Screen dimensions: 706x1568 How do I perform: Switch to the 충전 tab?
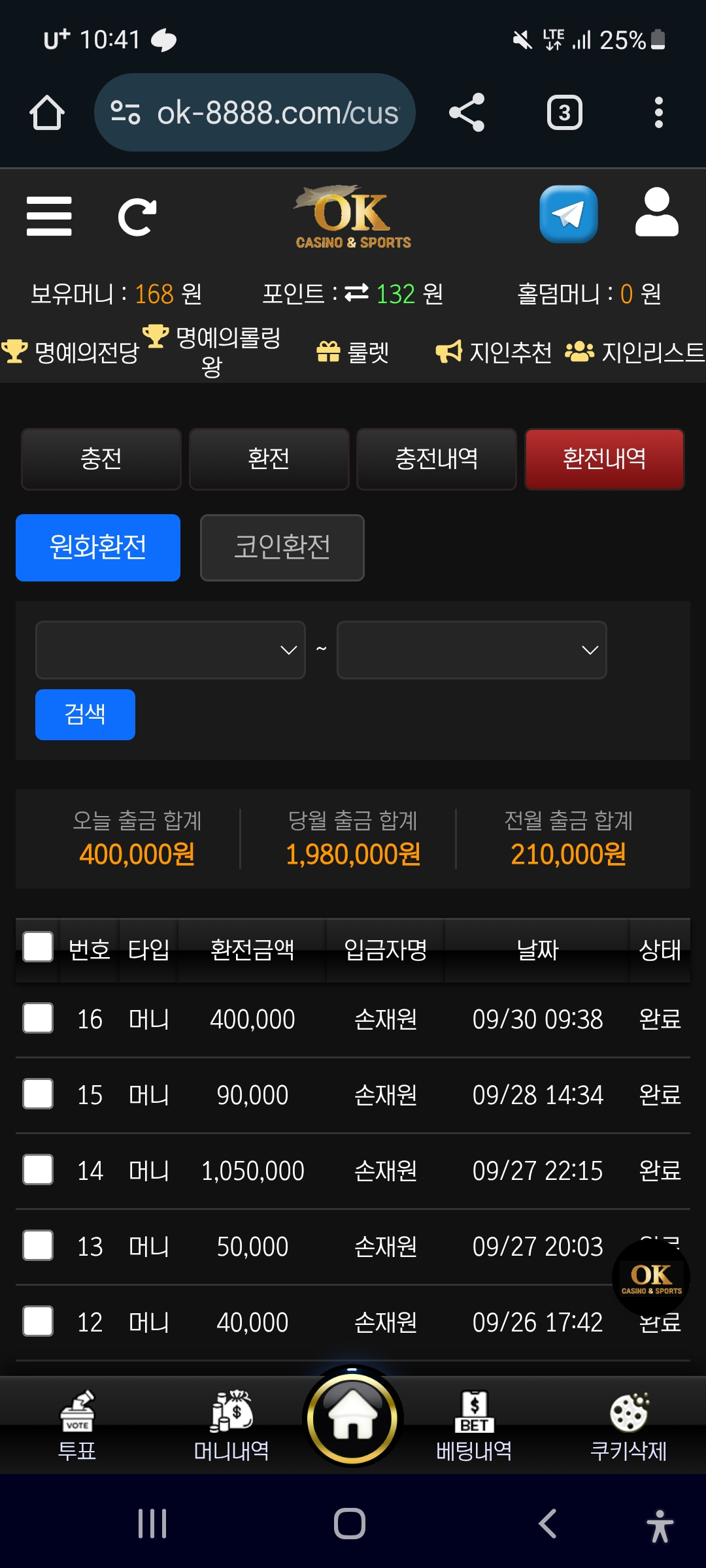pyautogui.click(x=101, y=459)
